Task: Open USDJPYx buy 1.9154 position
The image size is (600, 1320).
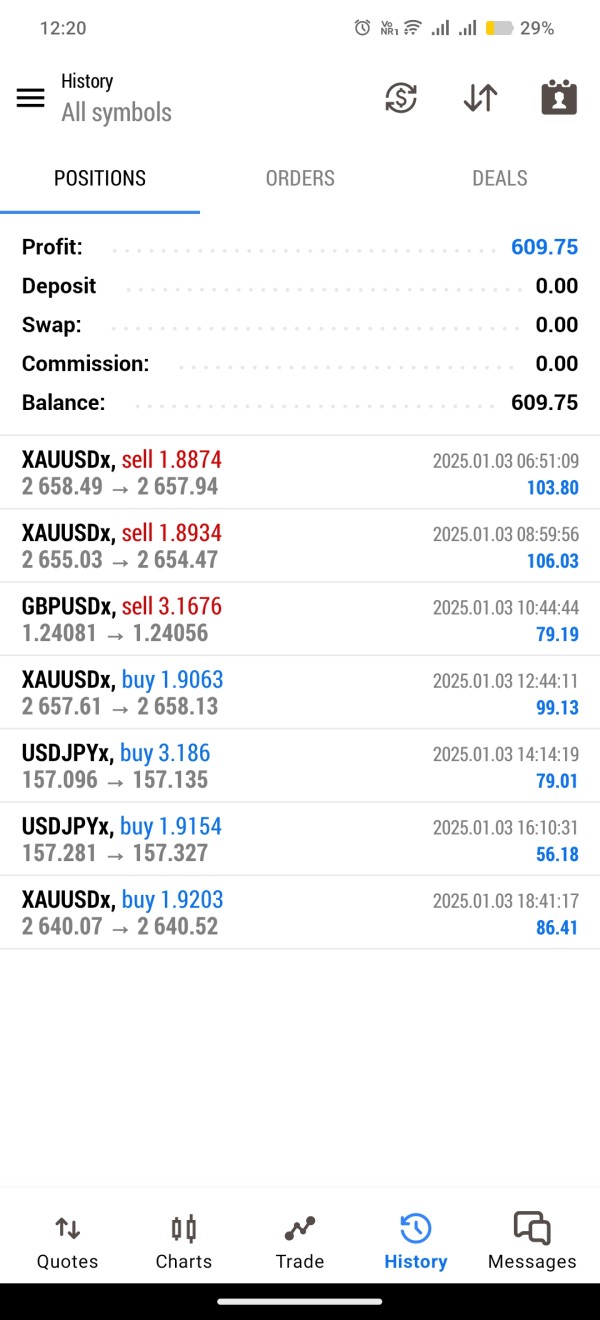Action: (300, 839)
